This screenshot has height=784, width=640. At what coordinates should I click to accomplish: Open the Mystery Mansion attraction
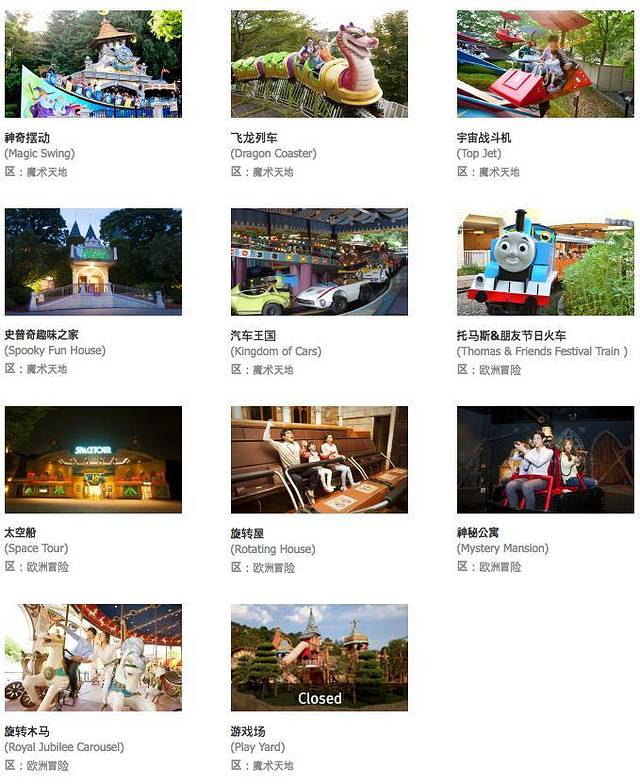pyautogui.click(x=545, y=460)
